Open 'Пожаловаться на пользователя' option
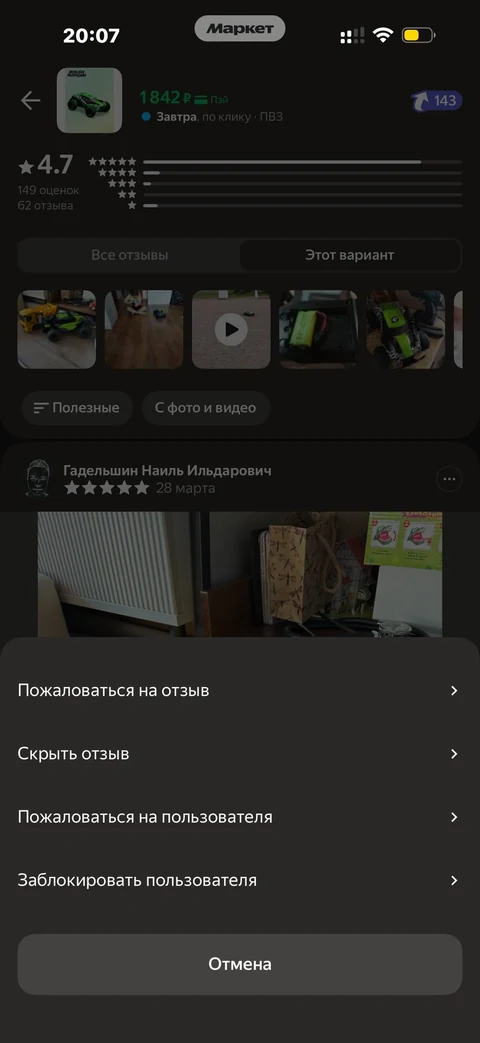480x1043 pixels. [239, 817]
